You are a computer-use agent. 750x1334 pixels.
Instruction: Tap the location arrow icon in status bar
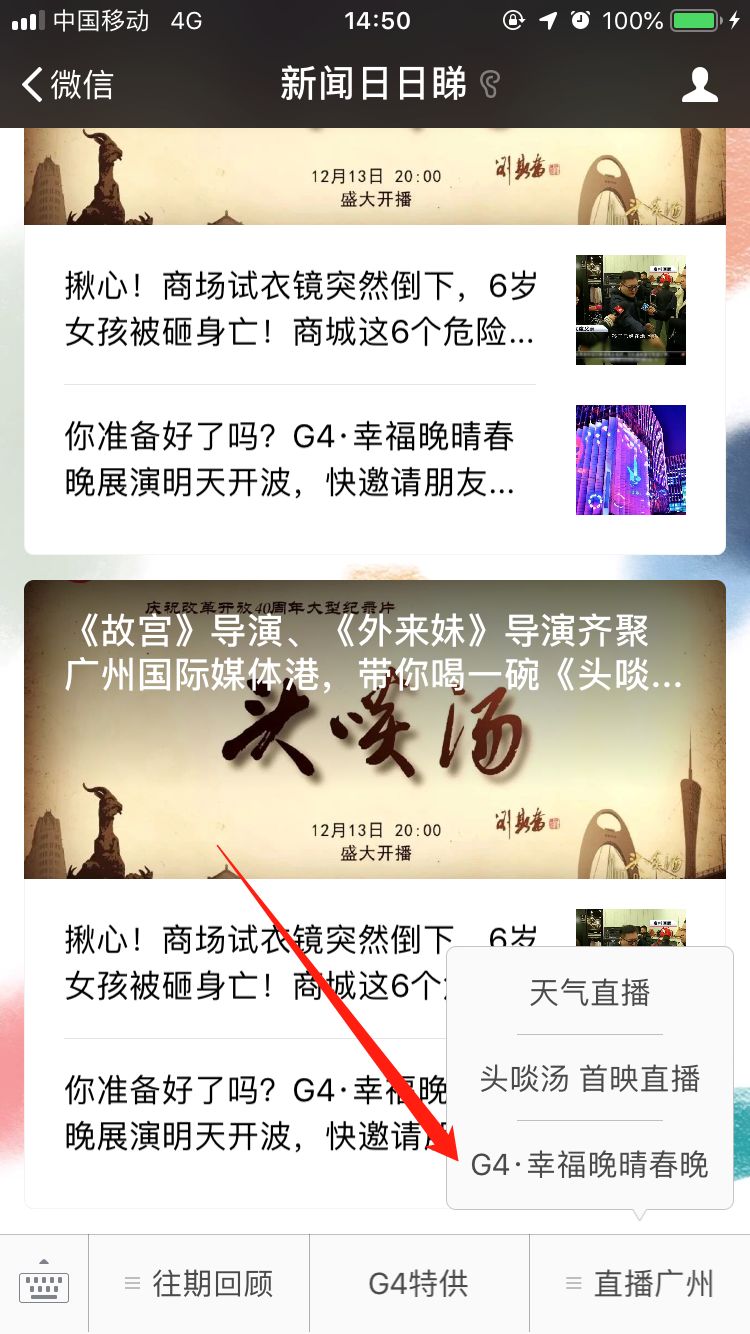tap(548, 20)
